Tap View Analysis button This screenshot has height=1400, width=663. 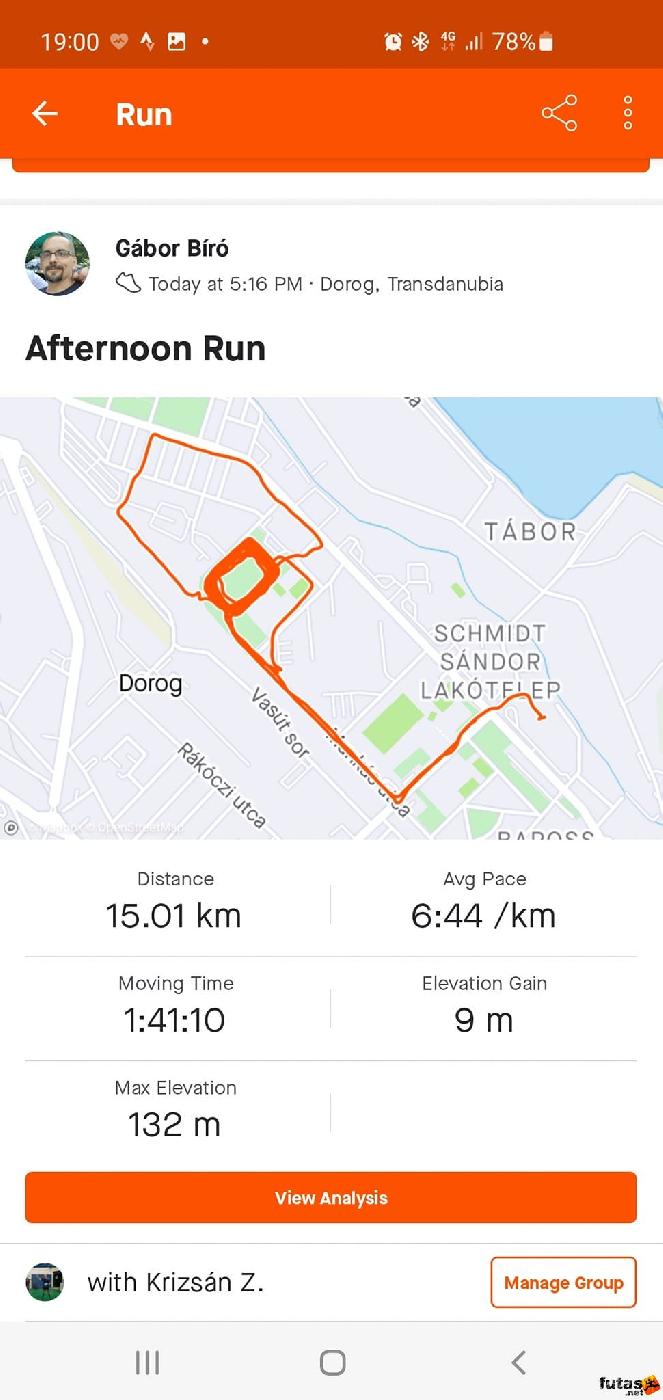(331, 1197)
